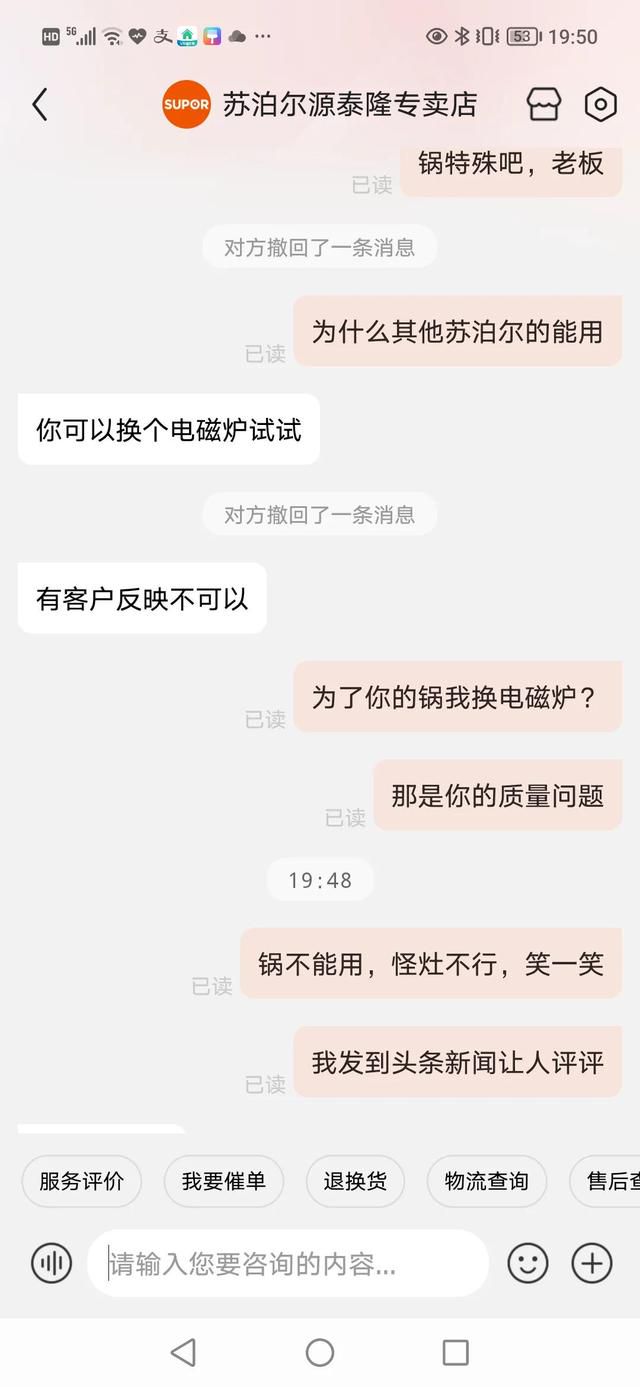This screenshot has height=1387, width=640.
Task: Open the plus attachments menu
Action: tap(592, 1263)
